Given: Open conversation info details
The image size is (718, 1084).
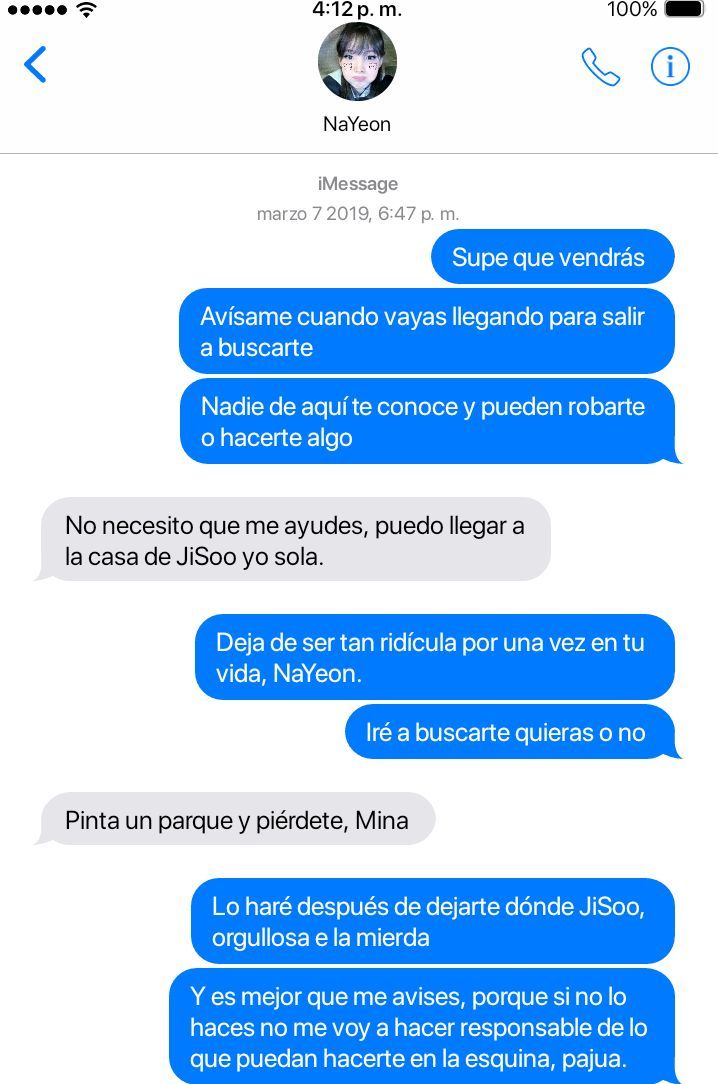Looking at the screenshot, I should (x=670, y=67).
